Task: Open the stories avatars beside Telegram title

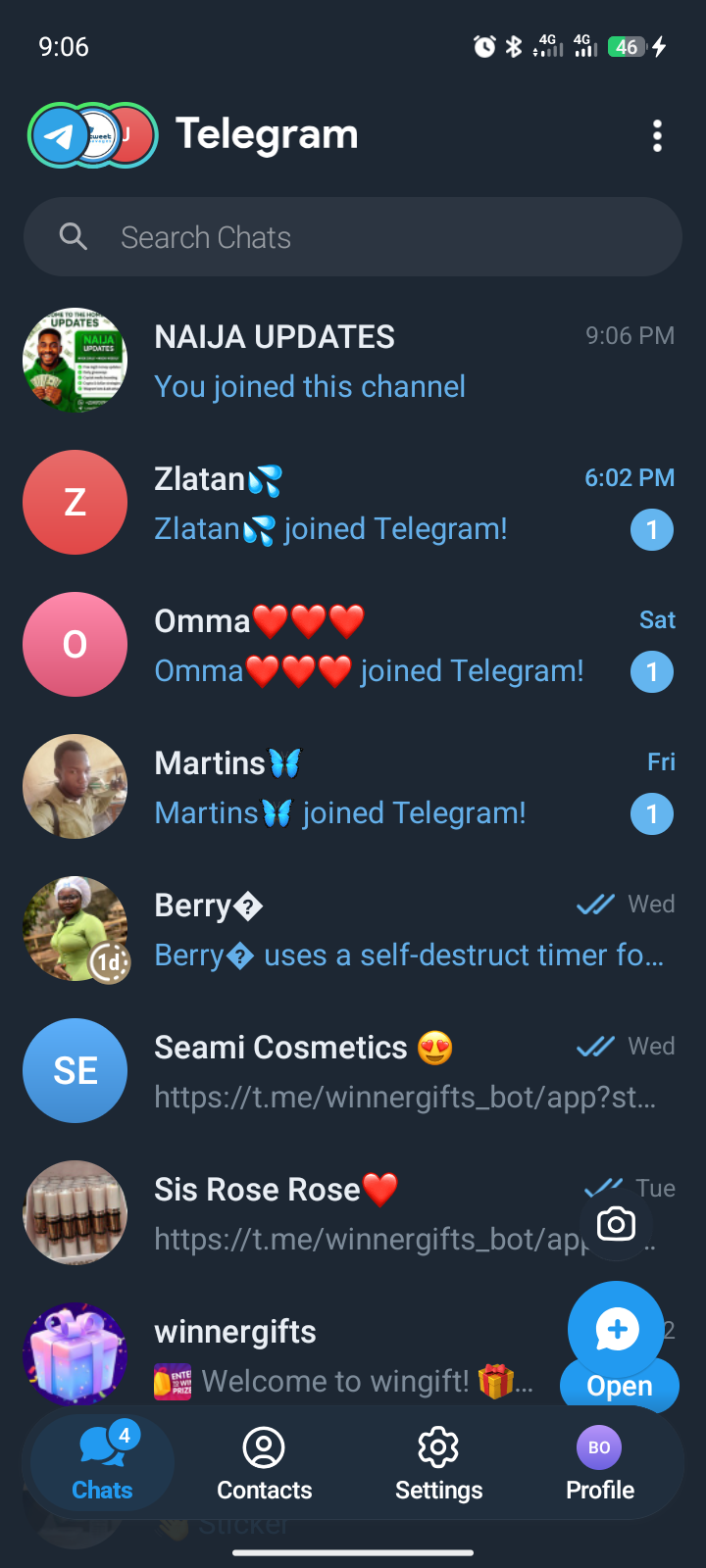Action: tap(93, 135)
